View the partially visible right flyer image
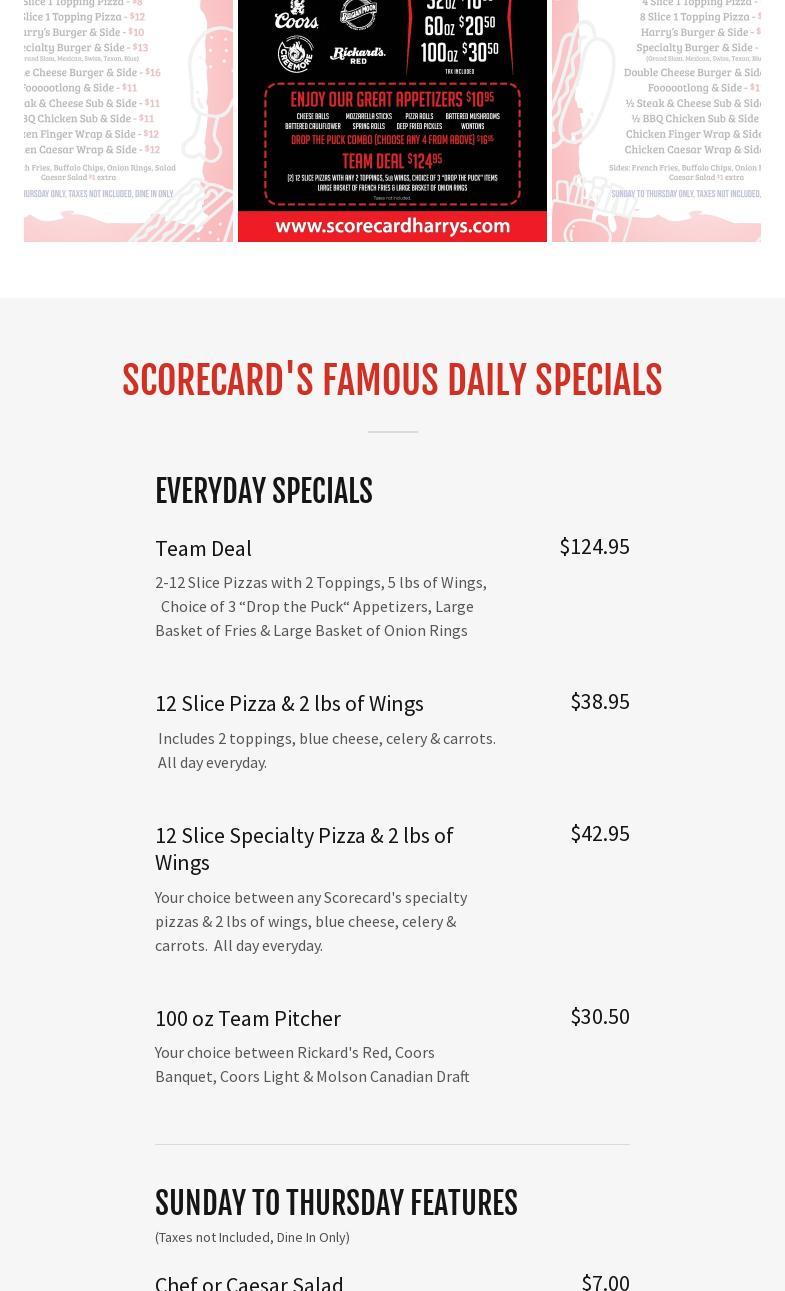785x1291 pixels. 656,120
